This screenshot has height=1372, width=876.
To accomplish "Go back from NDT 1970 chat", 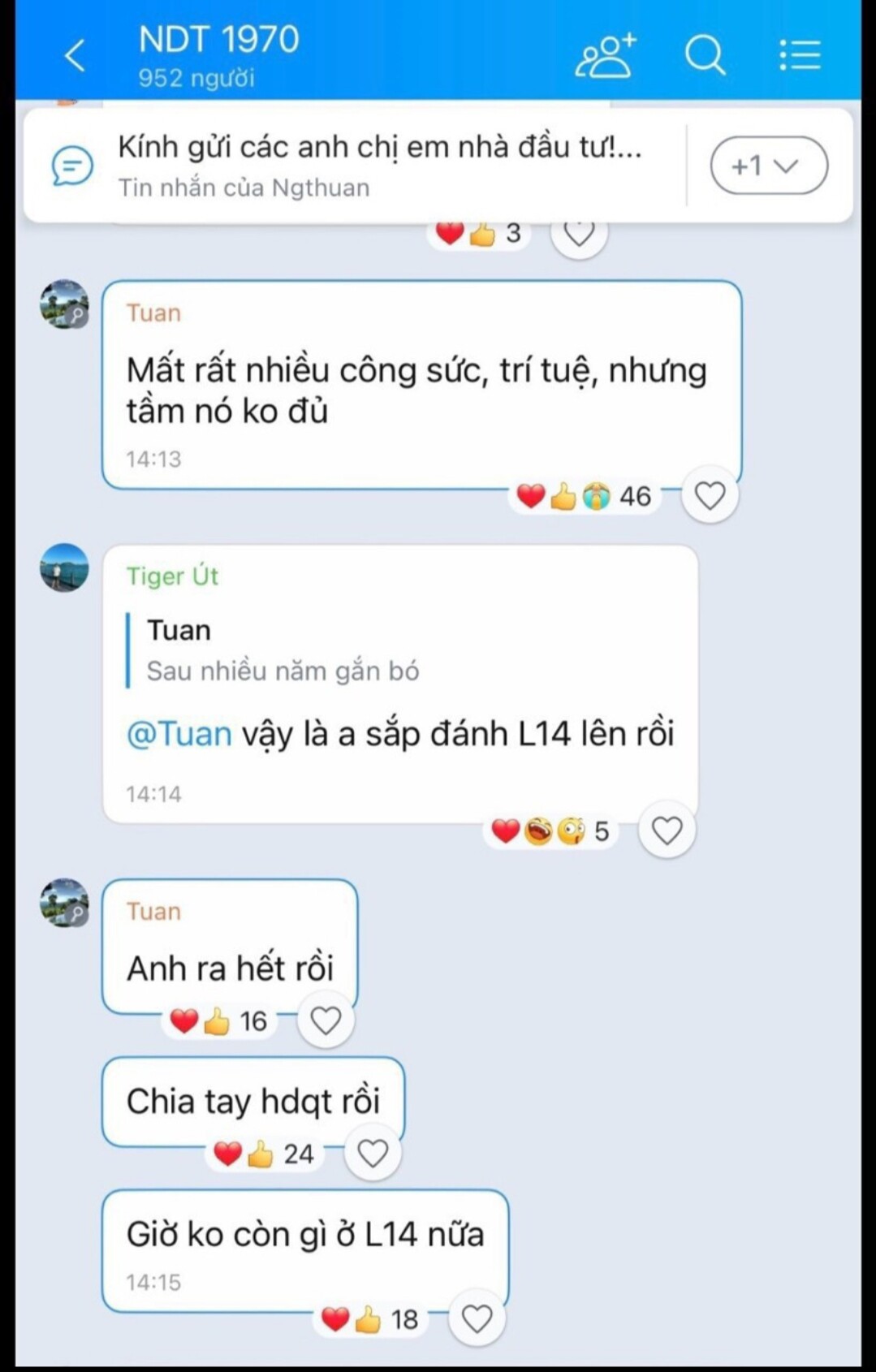I will point(75,56).
